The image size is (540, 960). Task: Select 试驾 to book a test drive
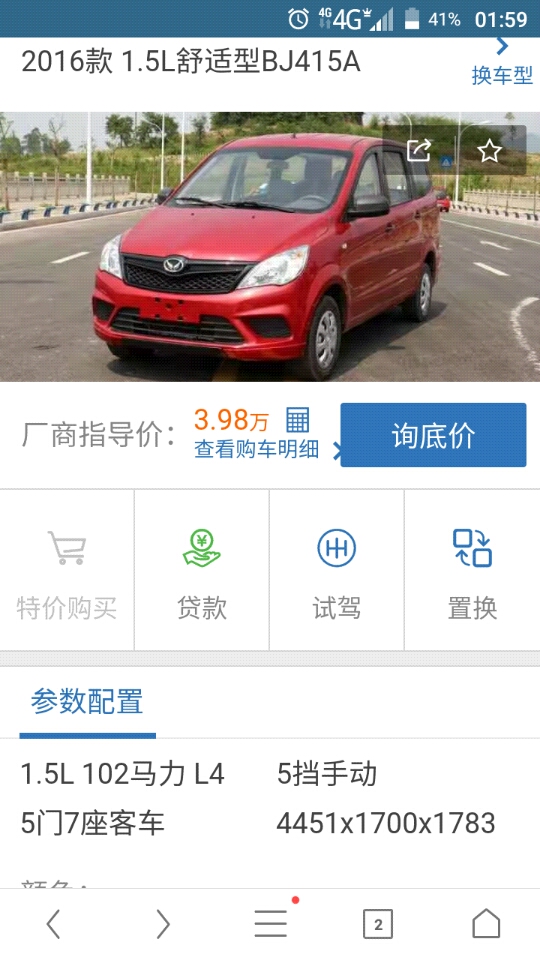[337, 571]
